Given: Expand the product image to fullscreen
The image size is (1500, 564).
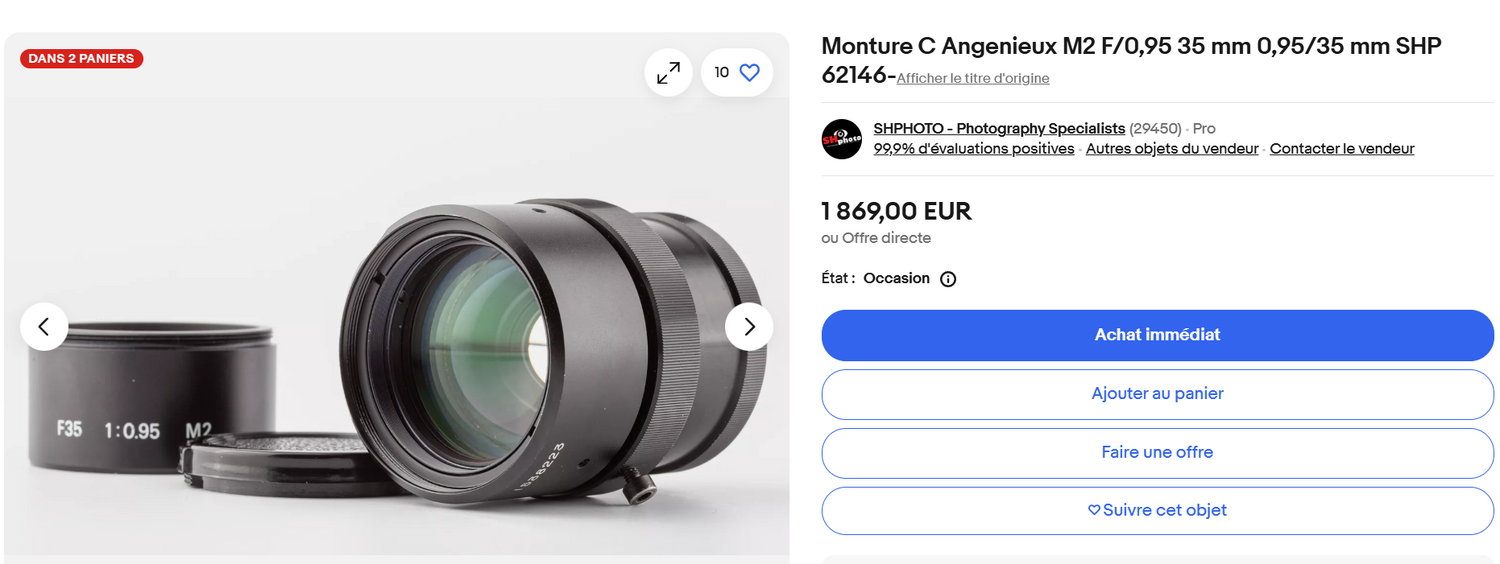Looking at the screenshot, I should coord(668,73).
